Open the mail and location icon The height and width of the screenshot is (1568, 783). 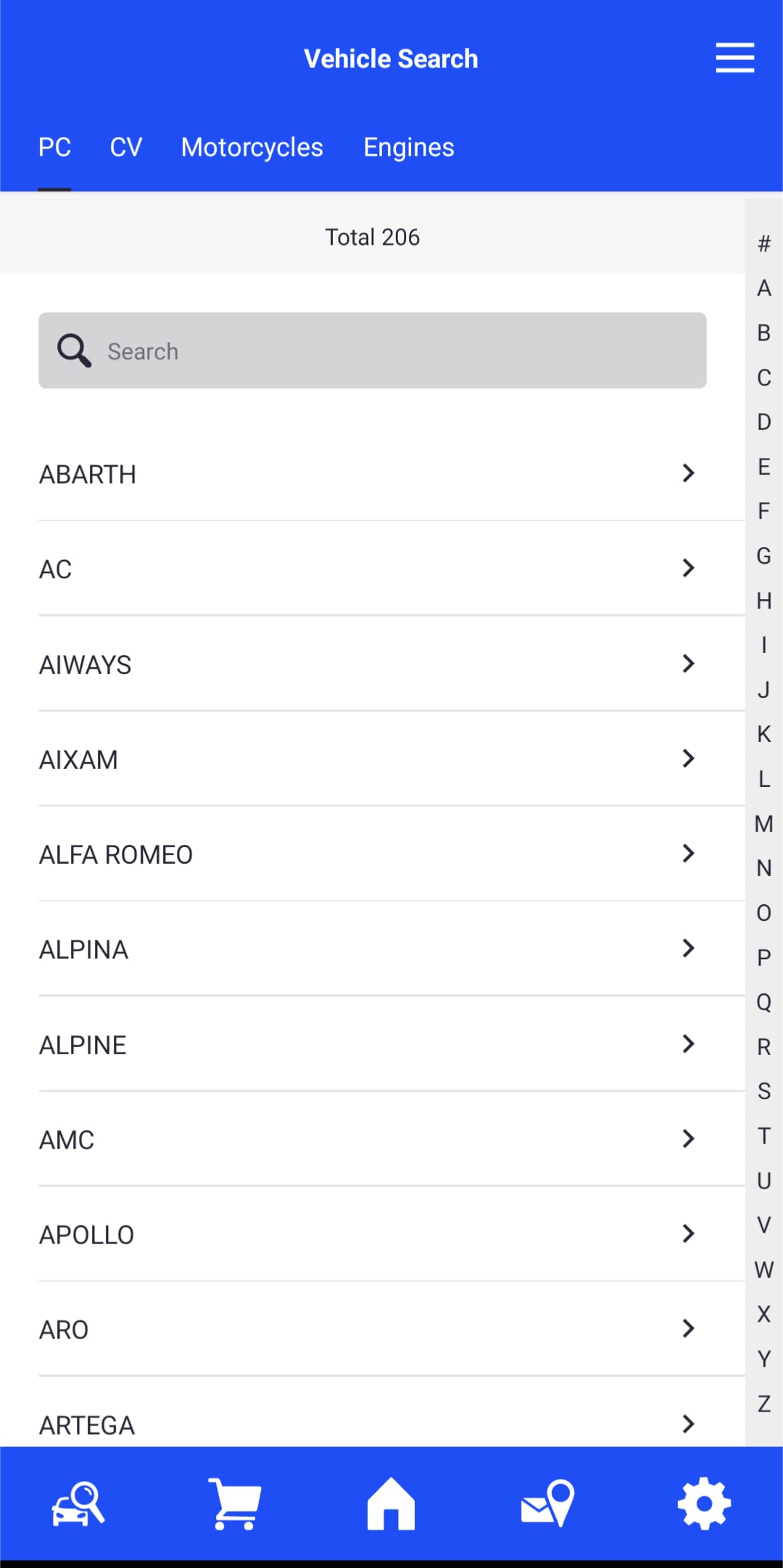click(x=547, y=1504)
